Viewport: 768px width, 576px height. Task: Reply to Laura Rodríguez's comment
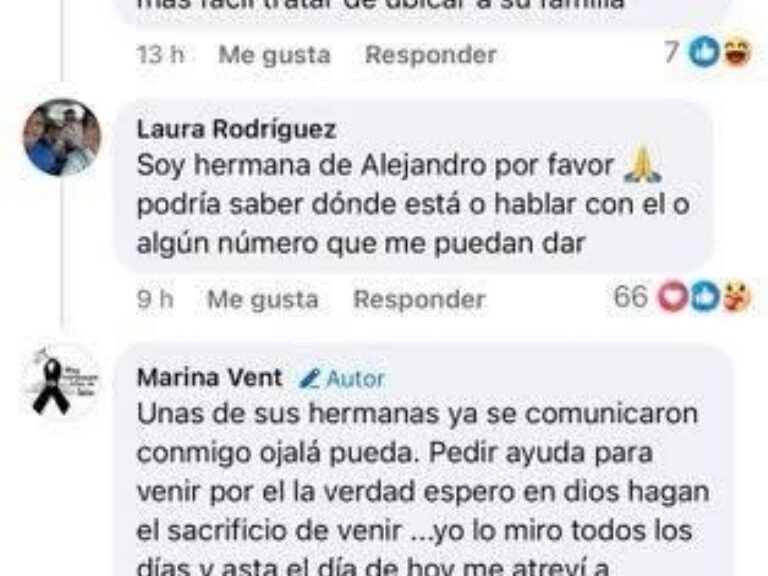(419, 299)
